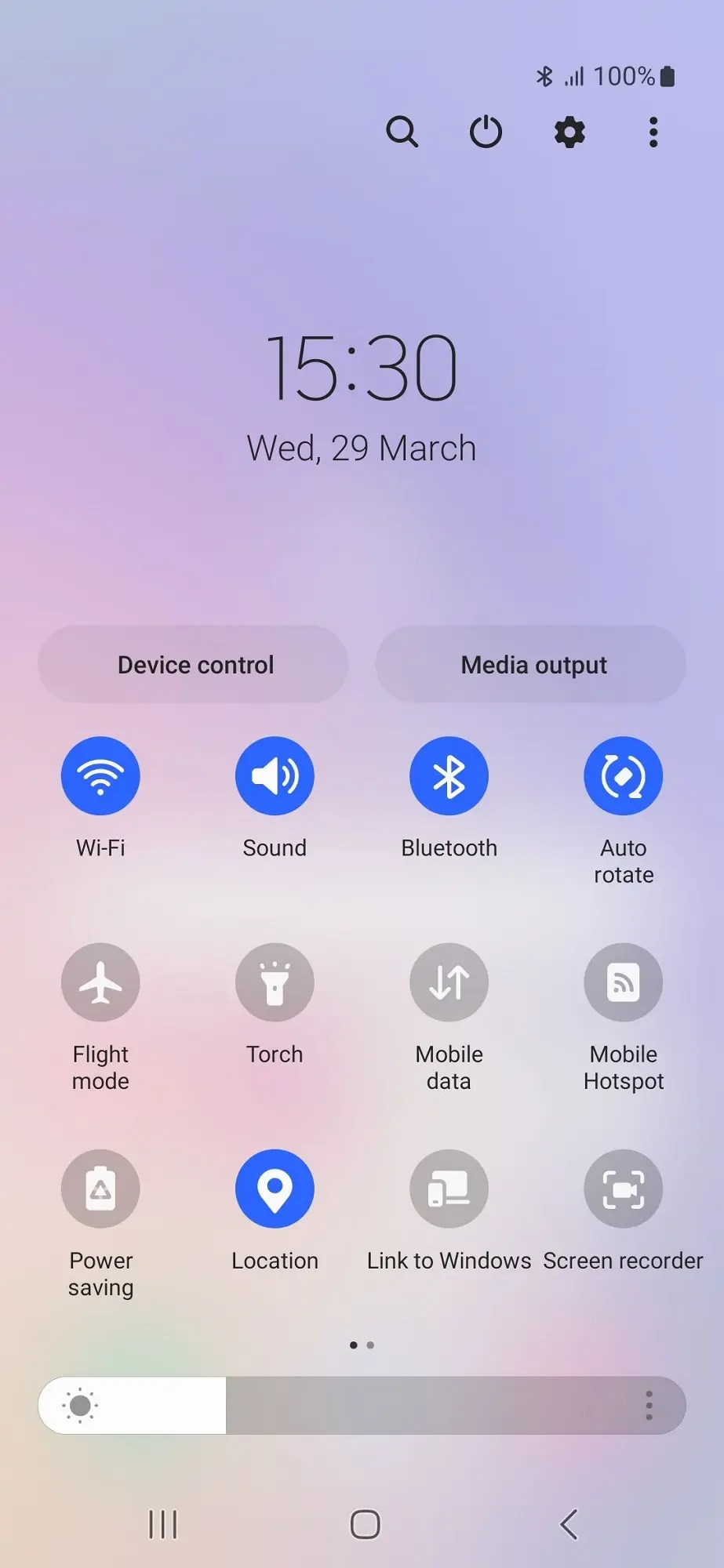
Task: Open the search icon in quick settings
Action: pyautogui.click(x=402, y=132)
